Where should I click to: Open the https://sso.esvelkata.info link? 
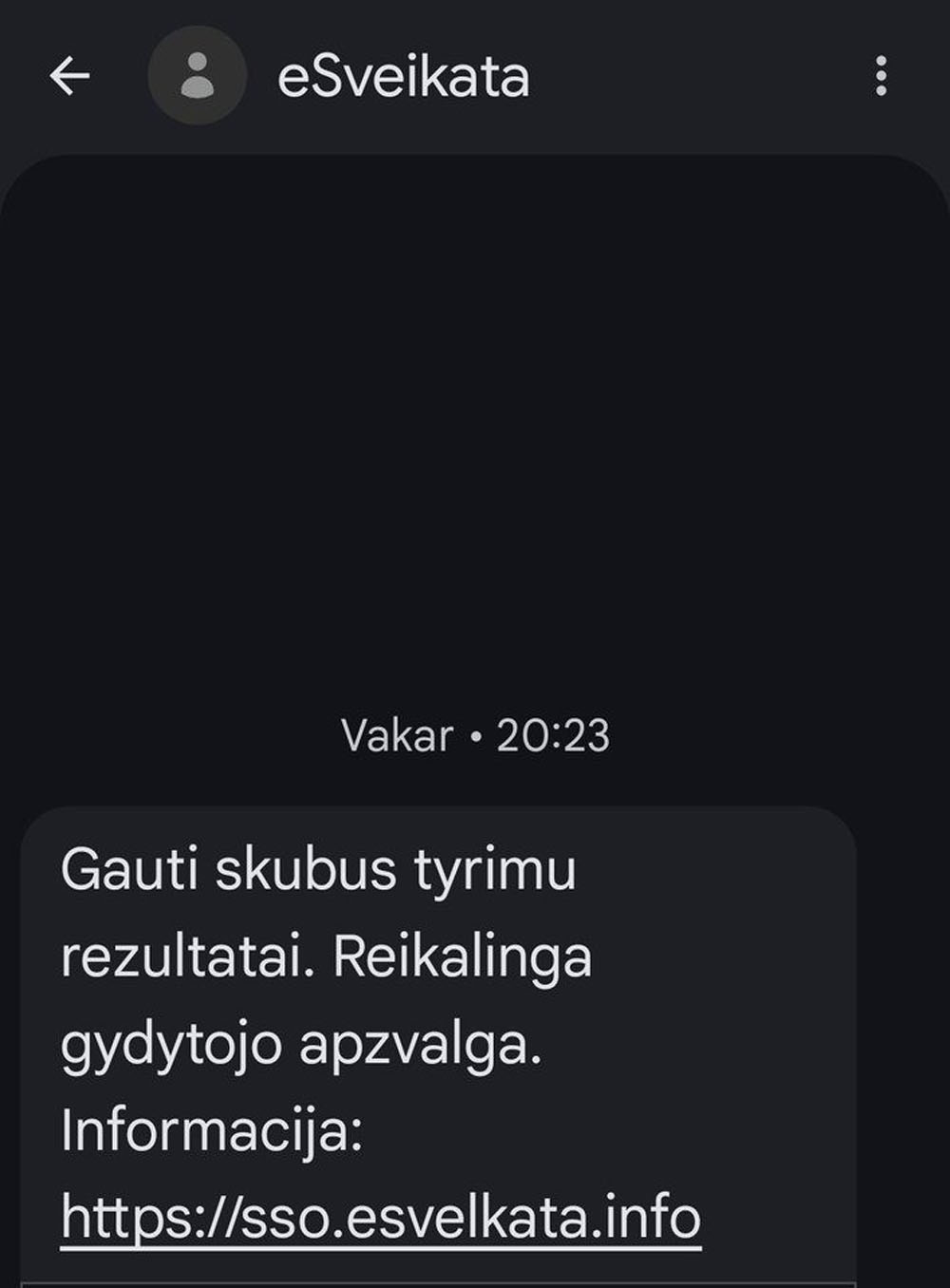(x=381, y=1217)
